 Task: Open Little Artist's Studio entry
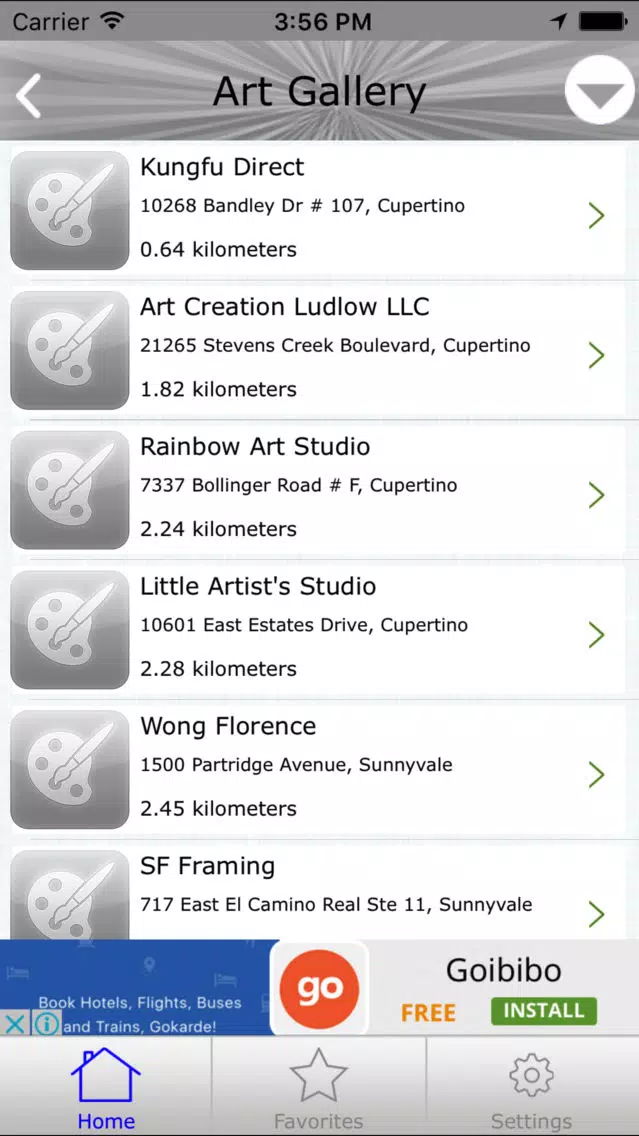pos(319,630)
